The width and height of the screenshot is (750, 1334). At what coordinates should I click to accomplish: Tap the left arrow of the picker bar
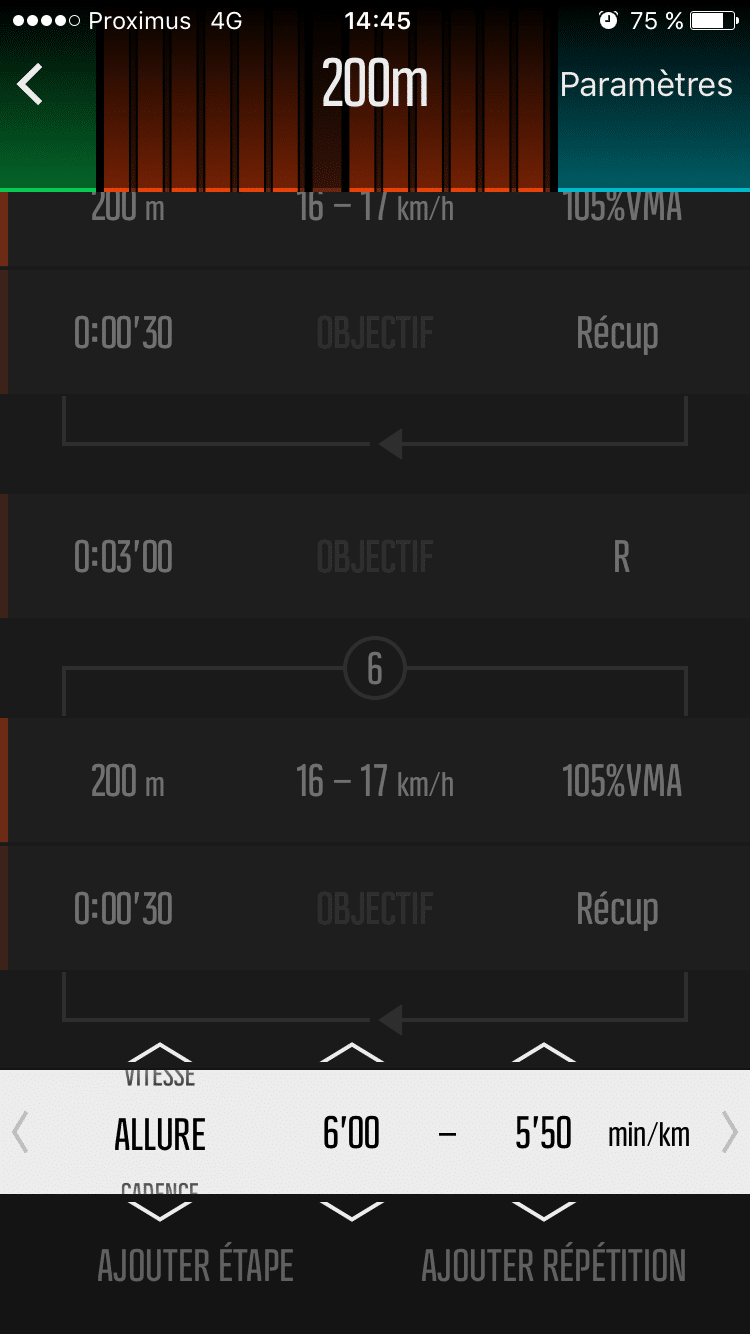coord(20,1133)
